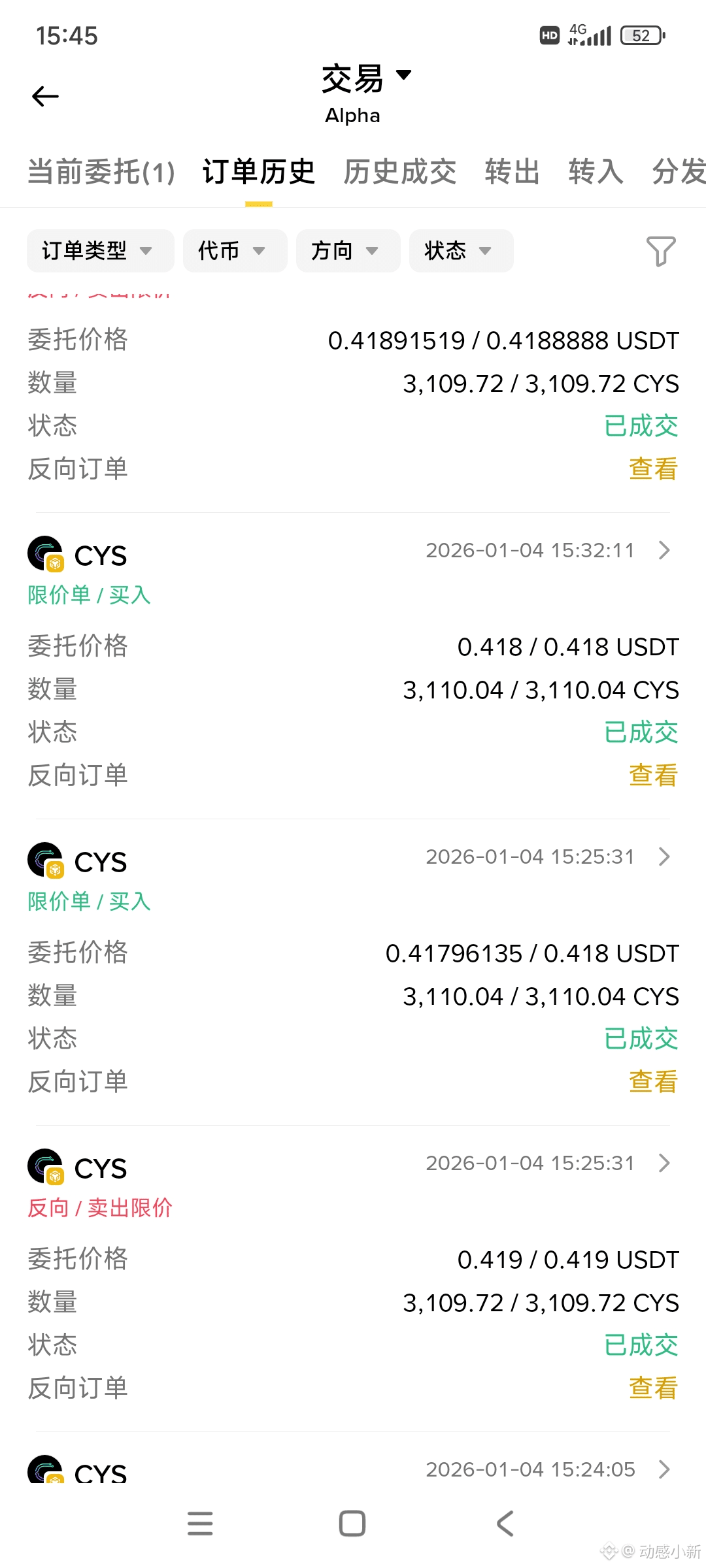This screenshot has height=1568, width=706.
Task: Open the CYS order from 15:32:11
Action: coord(664,550)
